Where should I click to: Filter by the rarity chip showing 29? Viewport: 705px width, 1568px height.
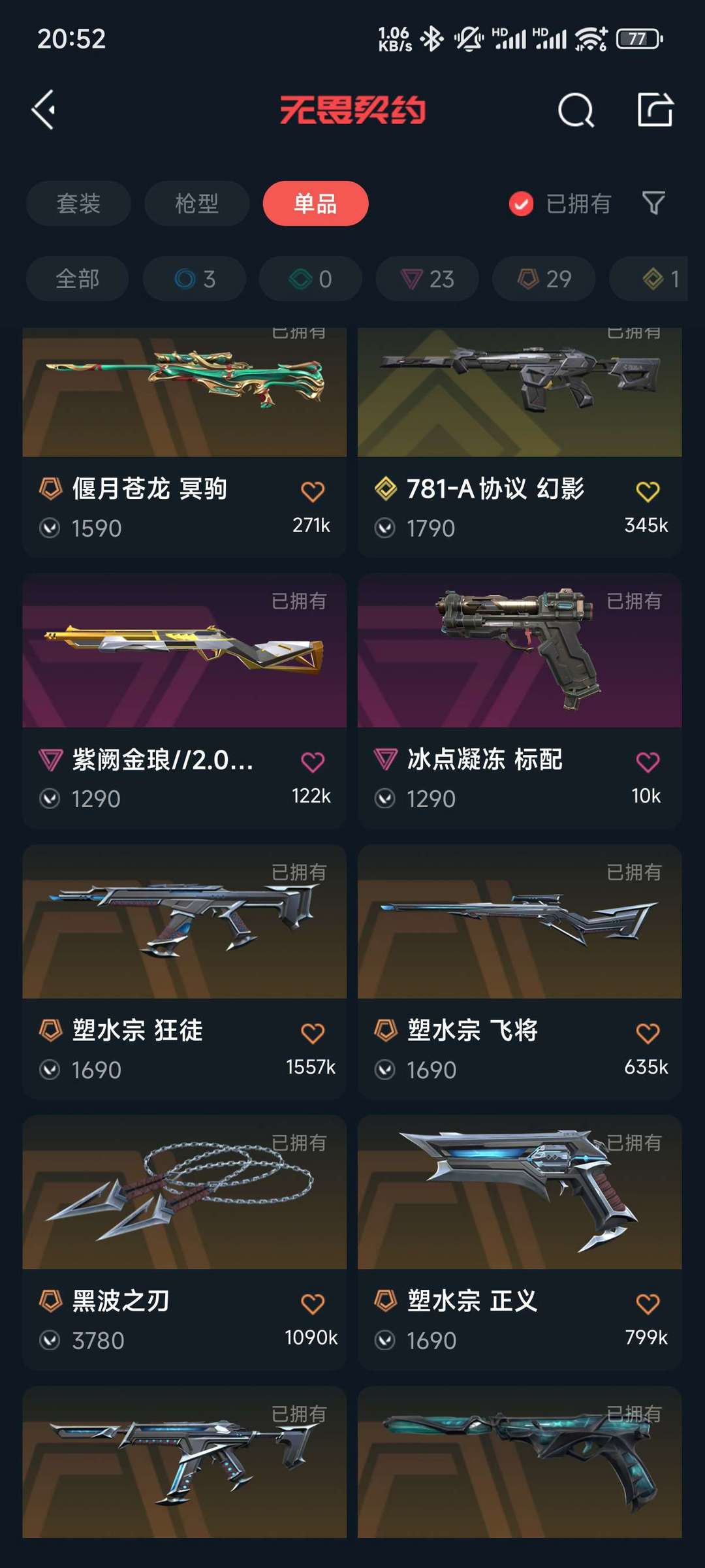click(x=544, y=279)
